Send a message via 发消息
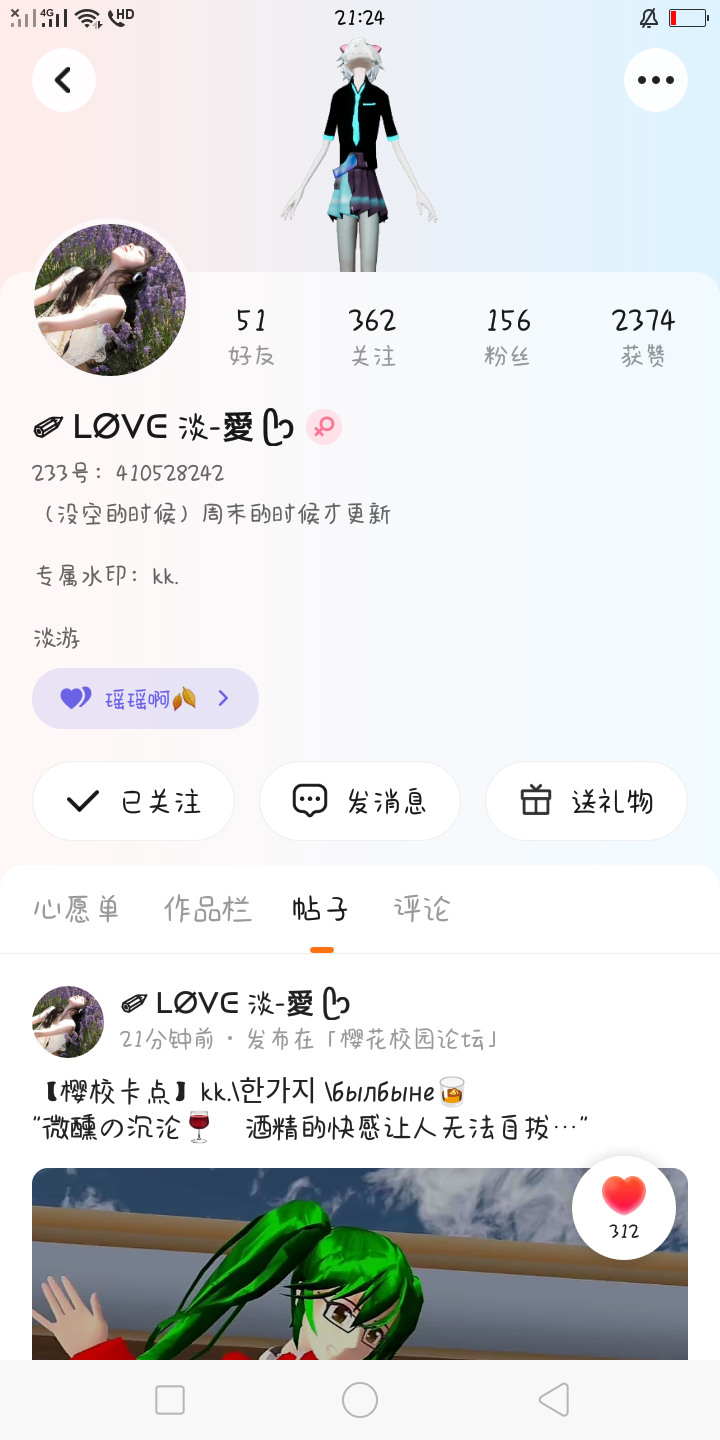The height and width of the screenshot is (1440, 720). pyautogui.click(x=360, y=801)
